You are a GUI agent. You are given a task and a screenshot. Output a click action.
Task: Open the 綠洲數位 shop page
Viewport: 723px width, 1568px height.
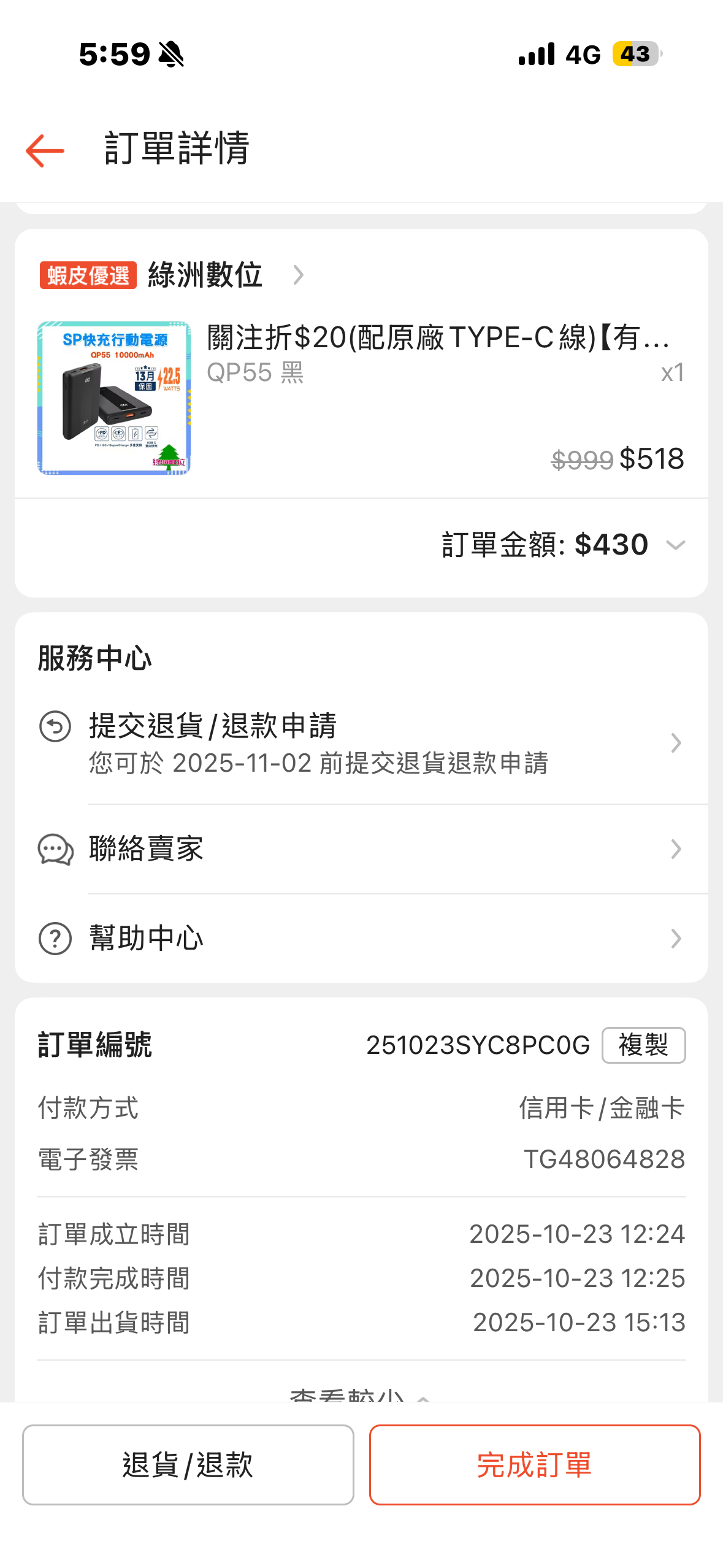[205, 275]
